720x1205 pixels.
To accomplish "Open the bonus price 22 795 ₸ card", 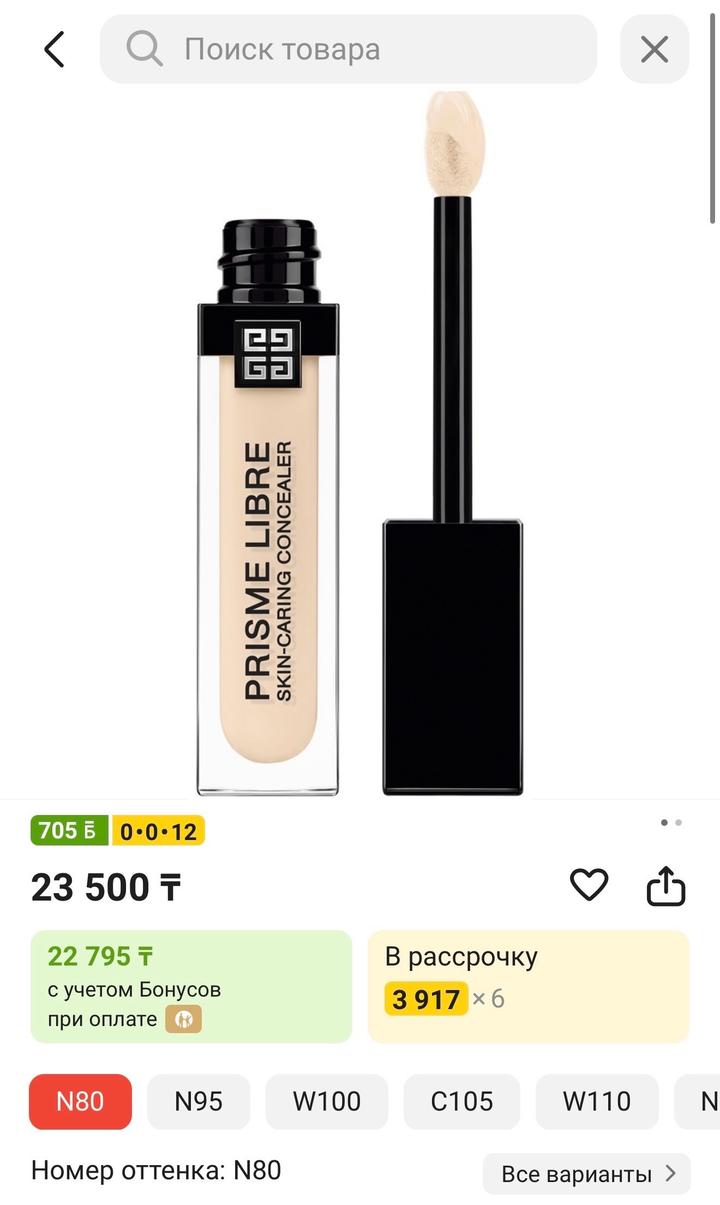I will point(191,986).
